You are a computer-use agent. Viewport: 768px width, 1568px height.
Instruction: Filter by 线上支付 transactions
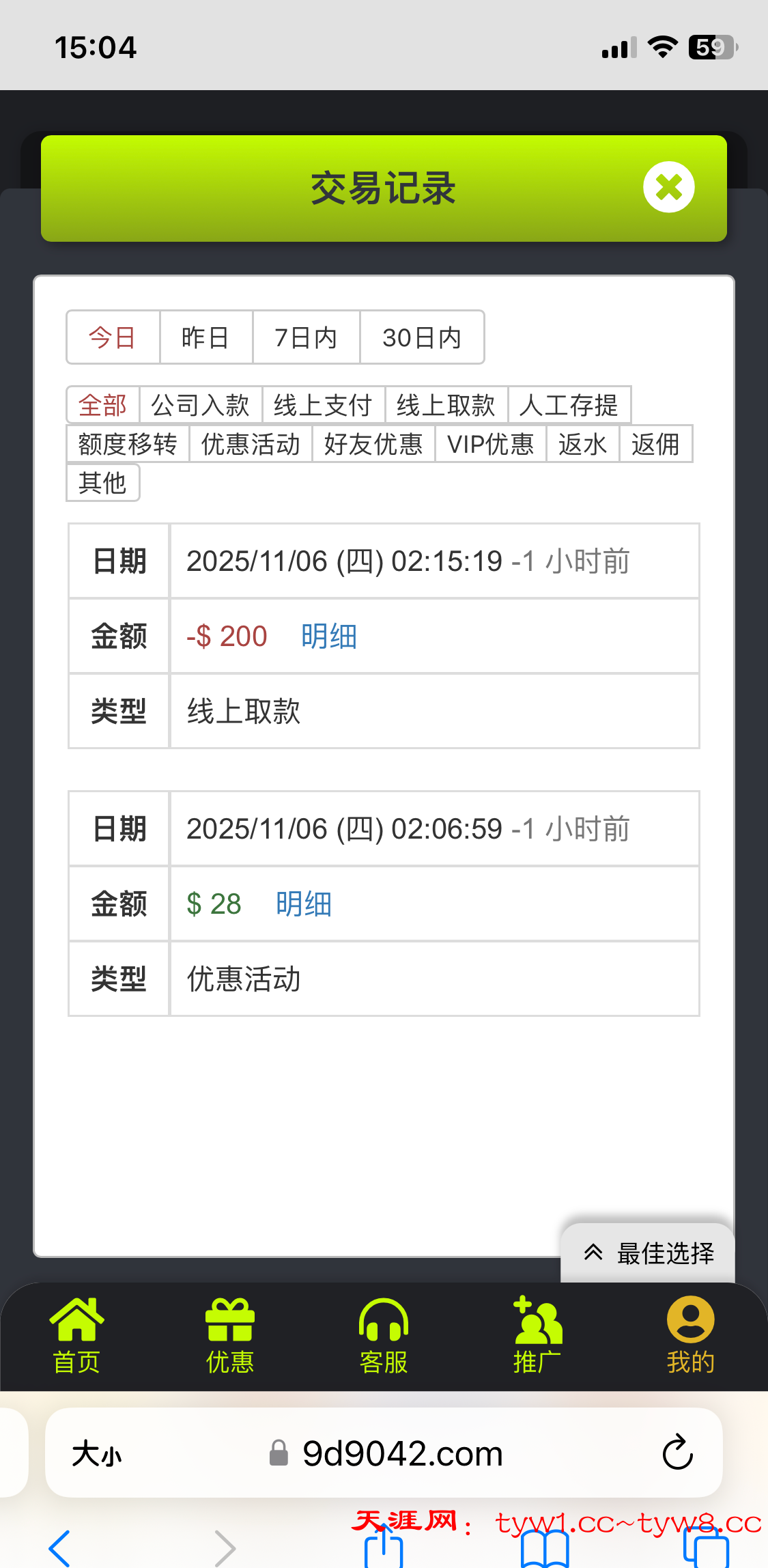tap(323, 405)
